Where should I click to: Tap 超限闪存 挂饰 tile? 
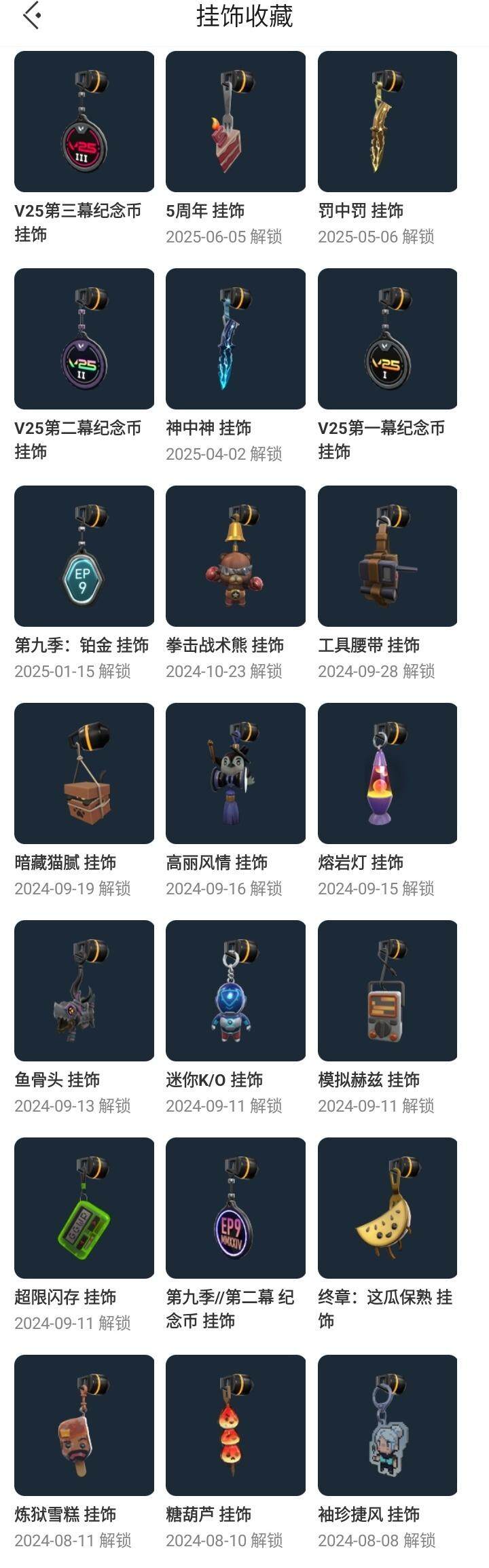pyautogui.click(x=84, y=1208)
